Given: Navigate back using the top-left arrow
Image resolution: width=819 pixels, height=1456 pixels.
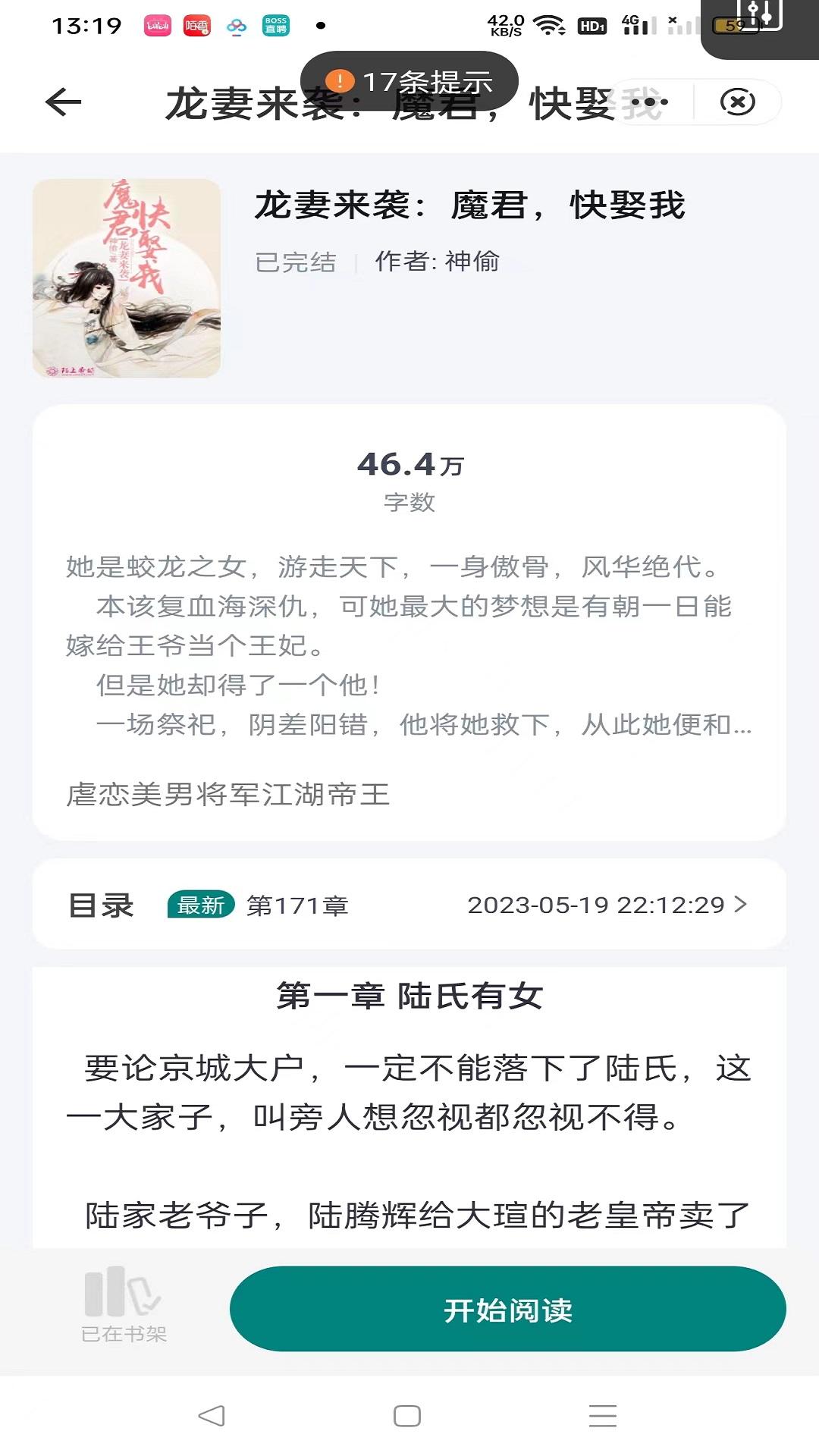Looking at the screenshot, I should [x=62, y=102].
